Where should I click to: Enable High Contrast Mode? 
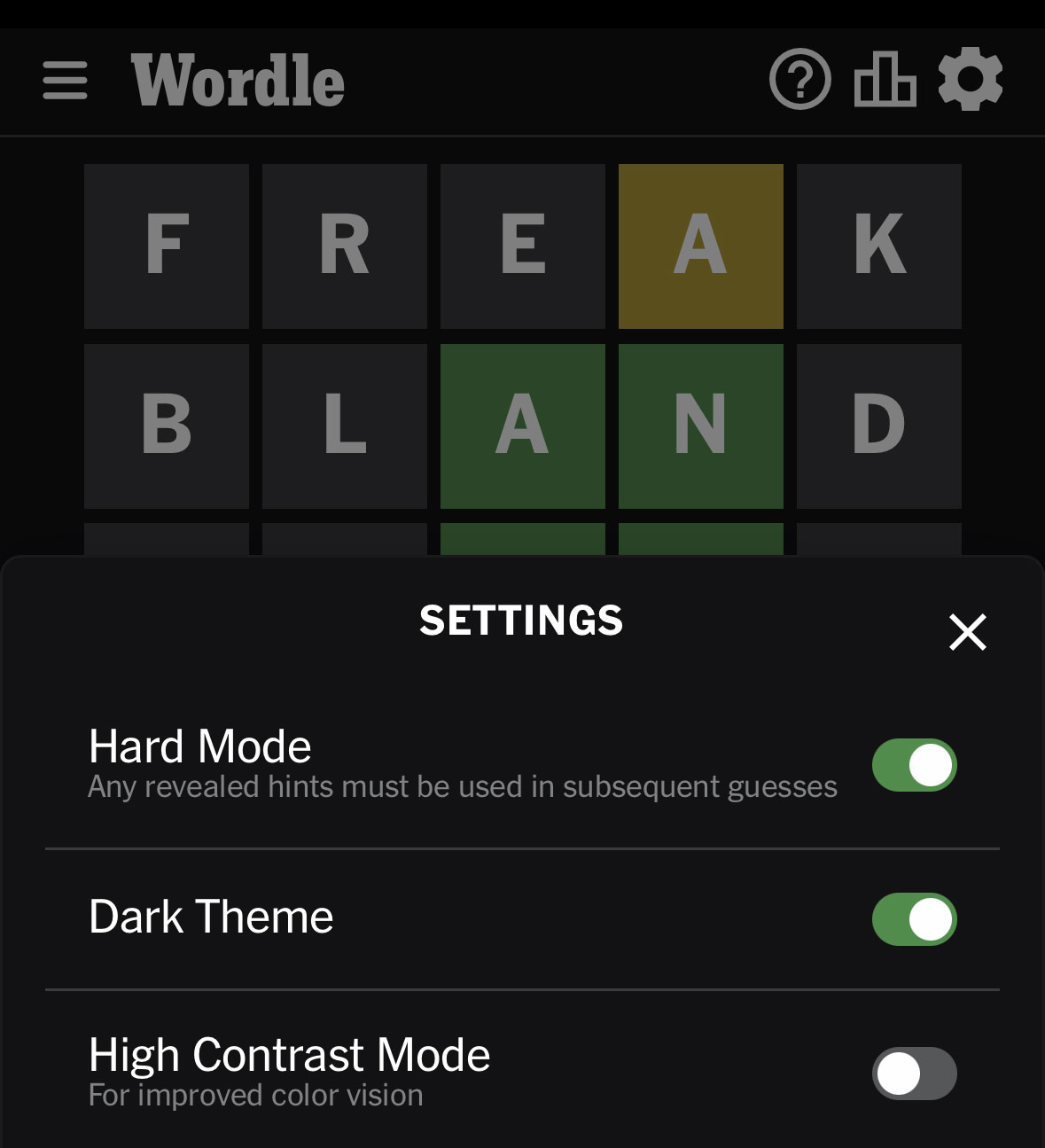point(914,1074)
